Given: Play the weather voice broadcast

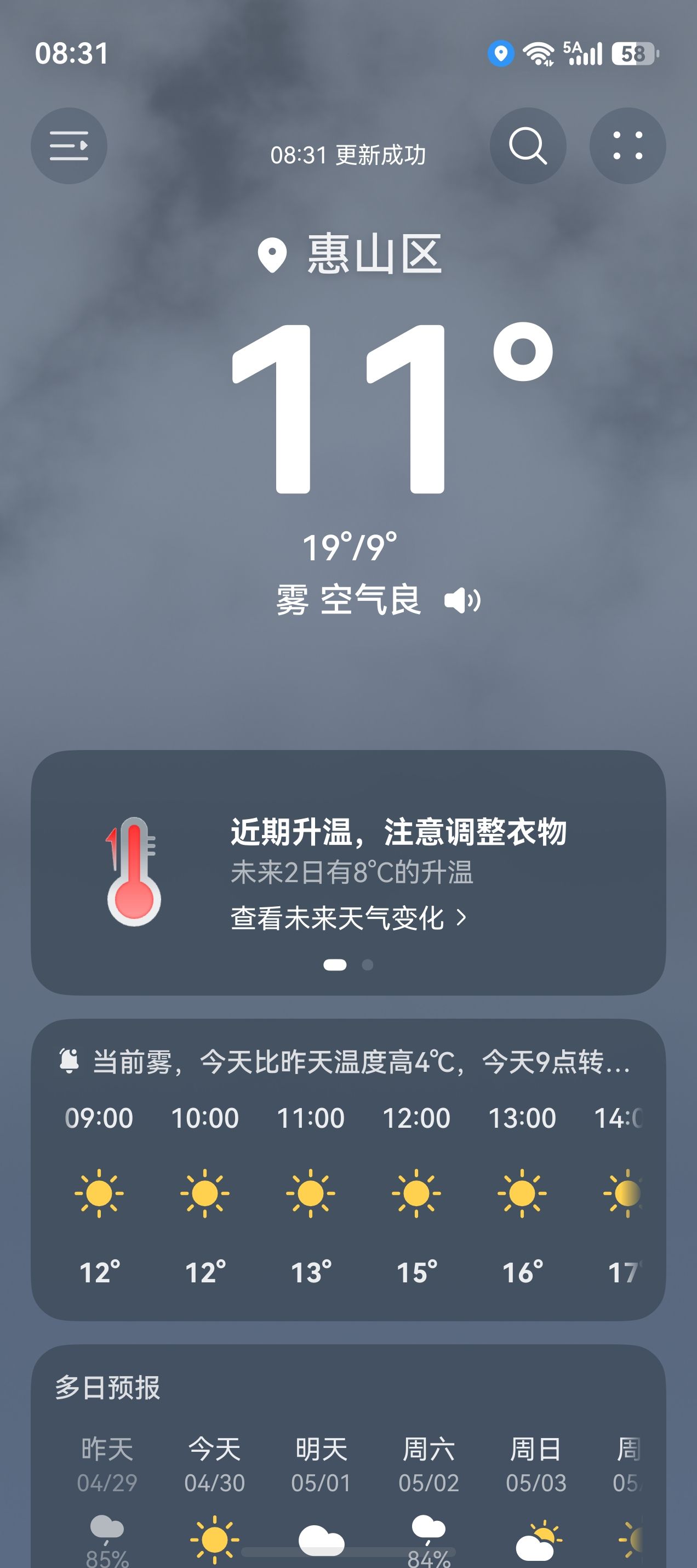Looking at the screenshot, I should pos(462,601).
